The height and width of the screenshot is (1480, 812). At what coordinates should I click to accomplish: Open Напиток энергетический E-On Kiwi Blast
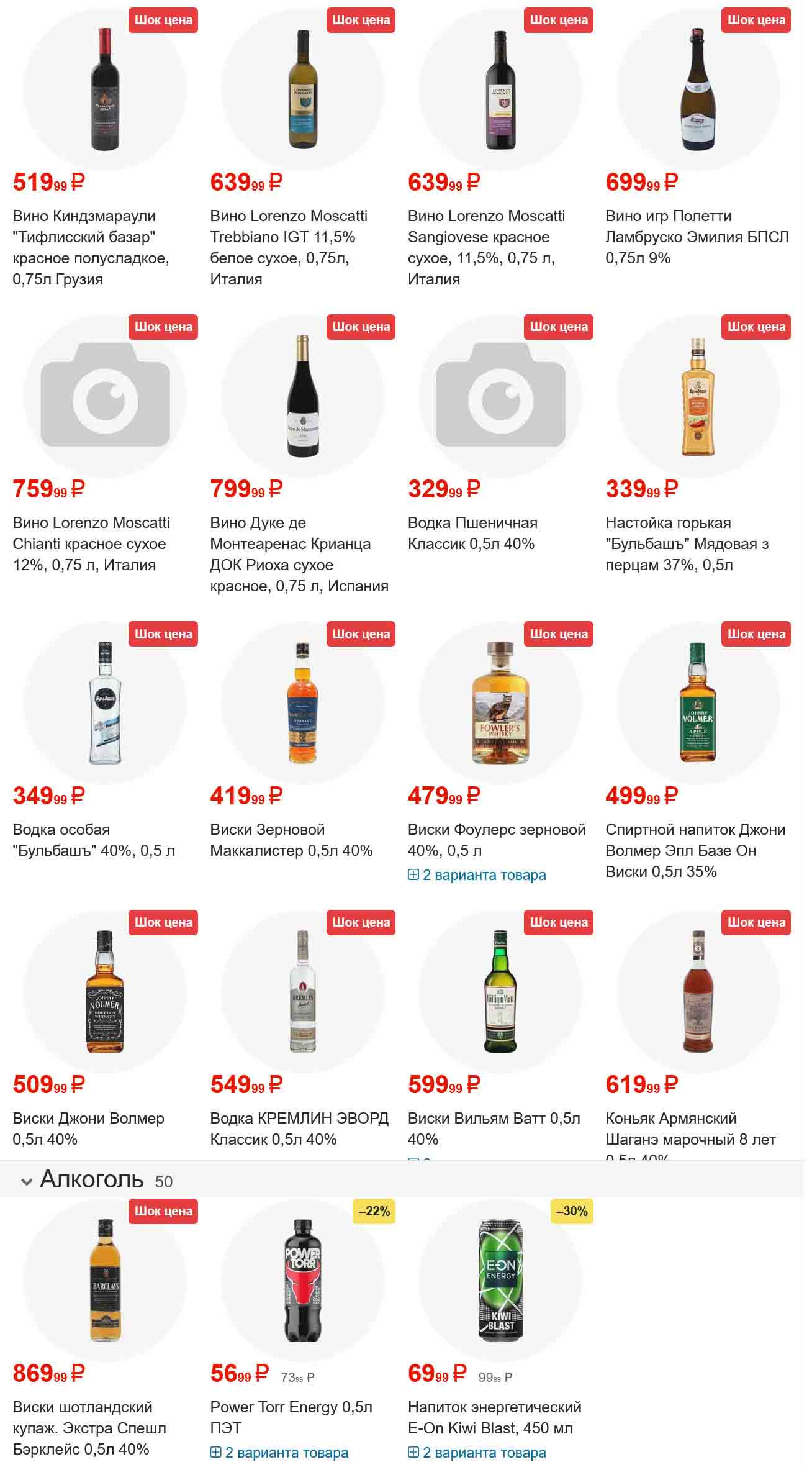494,1417
